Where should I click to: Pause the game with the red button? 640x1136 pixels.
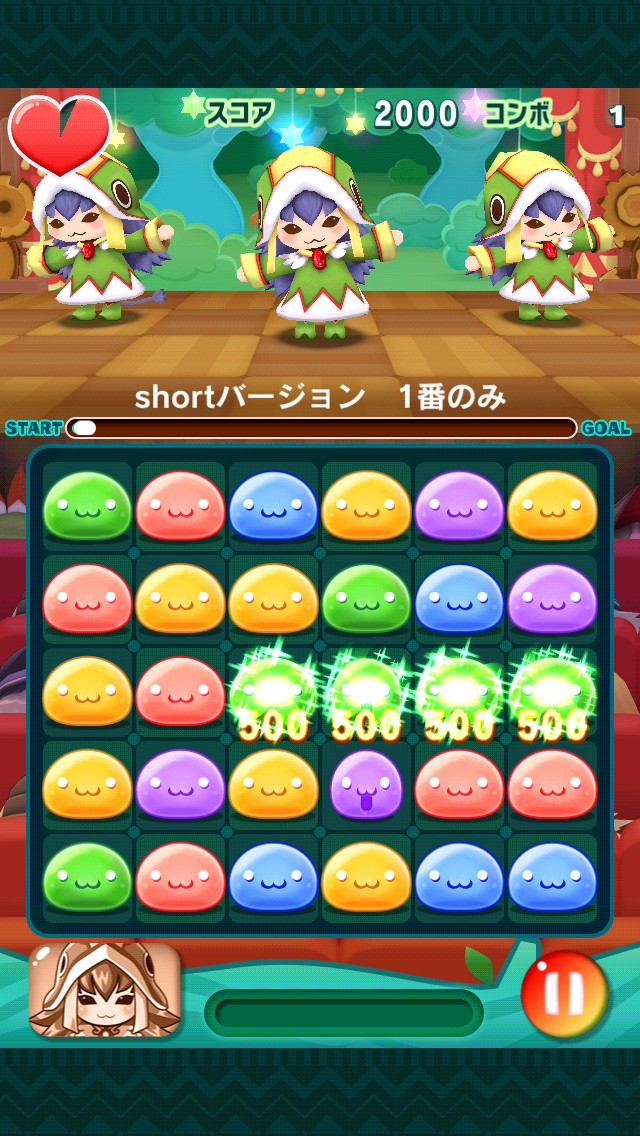point(564,995)
